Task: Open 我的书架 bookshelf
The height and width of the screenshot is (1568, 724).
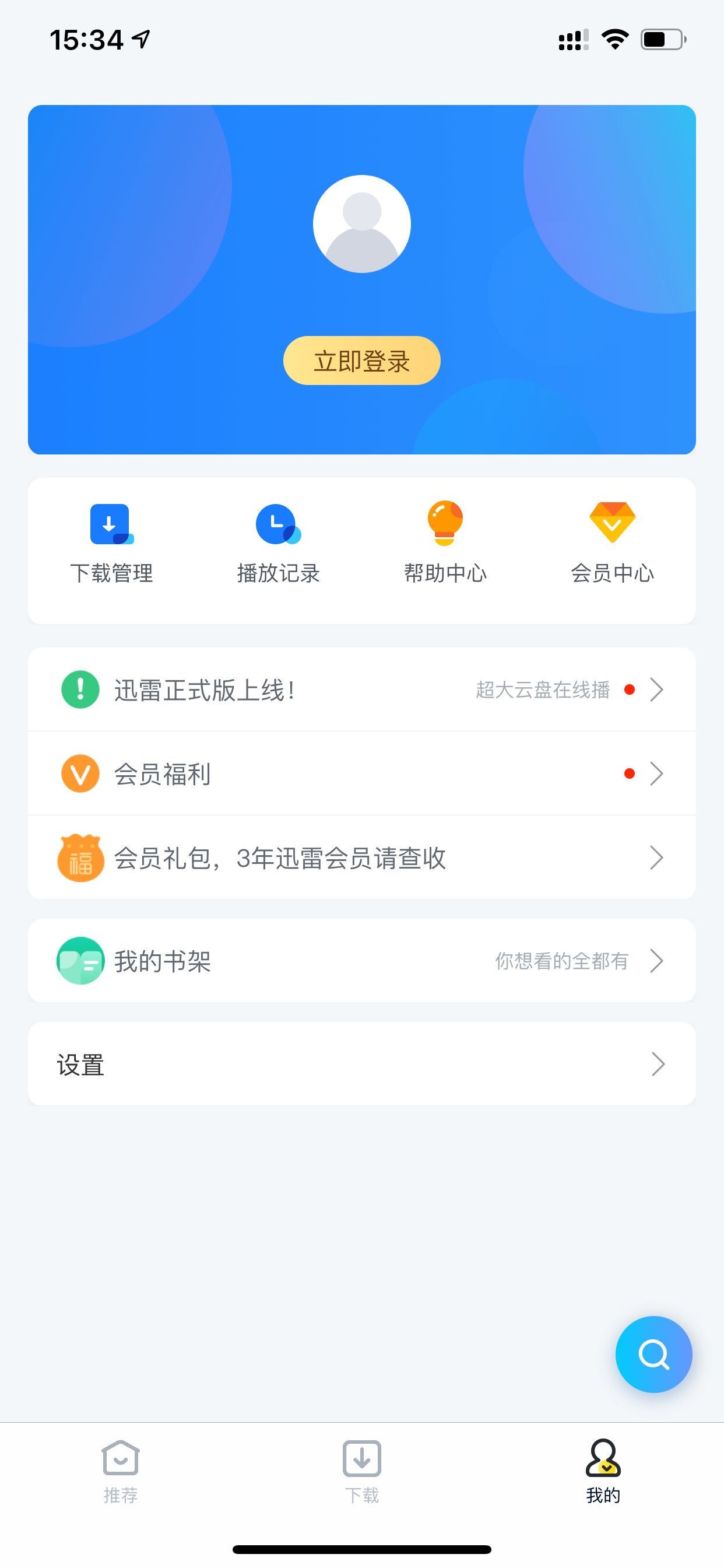Action: tap(361, 961)
